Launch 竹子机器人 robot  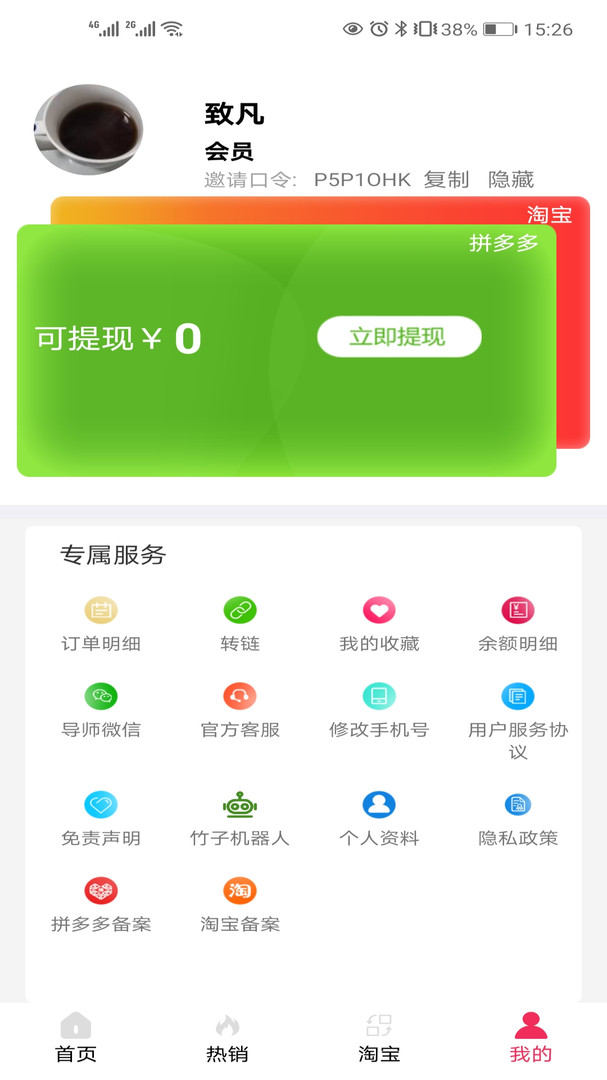point(240,820)
